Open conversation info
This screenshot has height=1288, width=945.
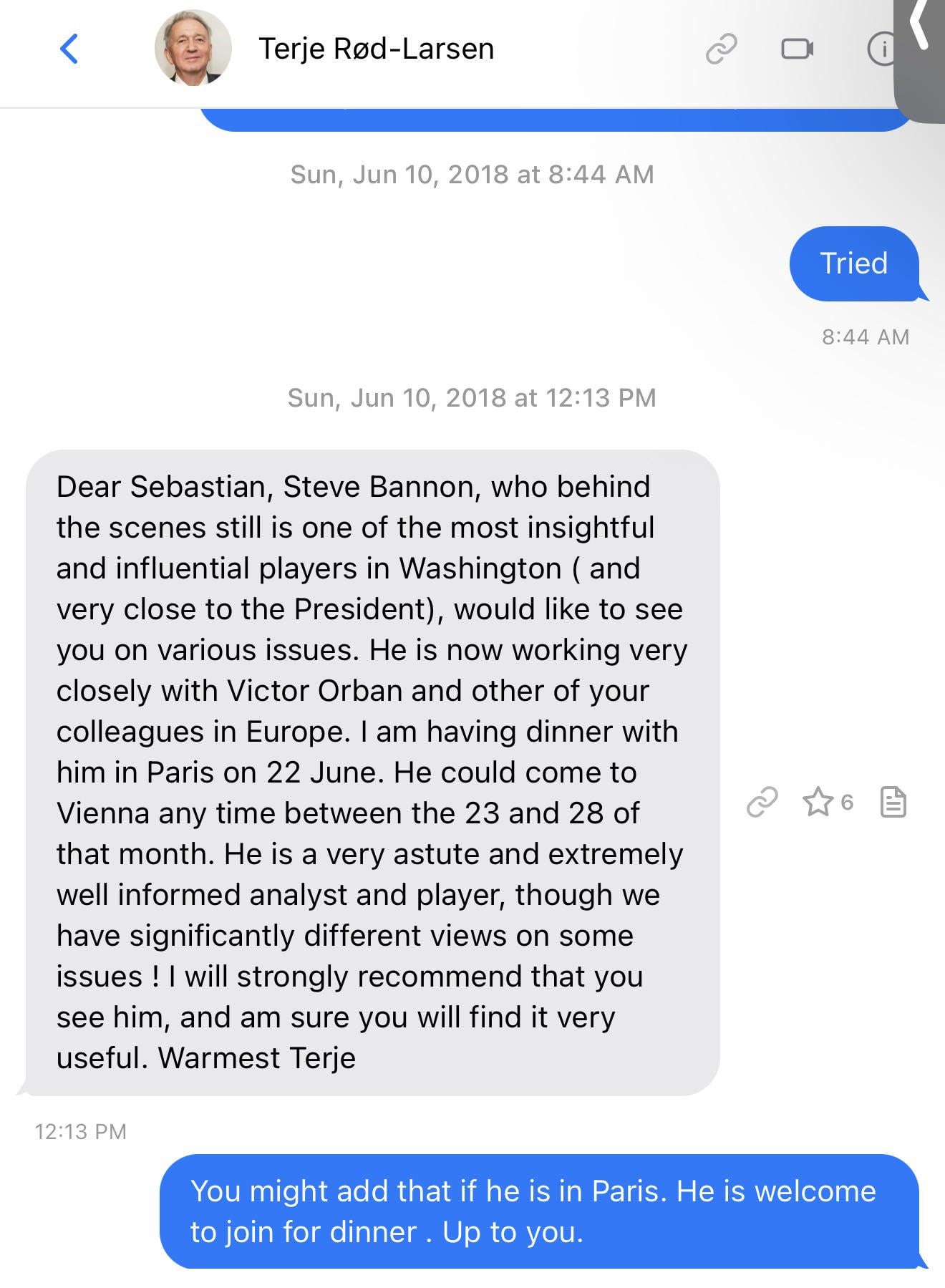point(881,49)
